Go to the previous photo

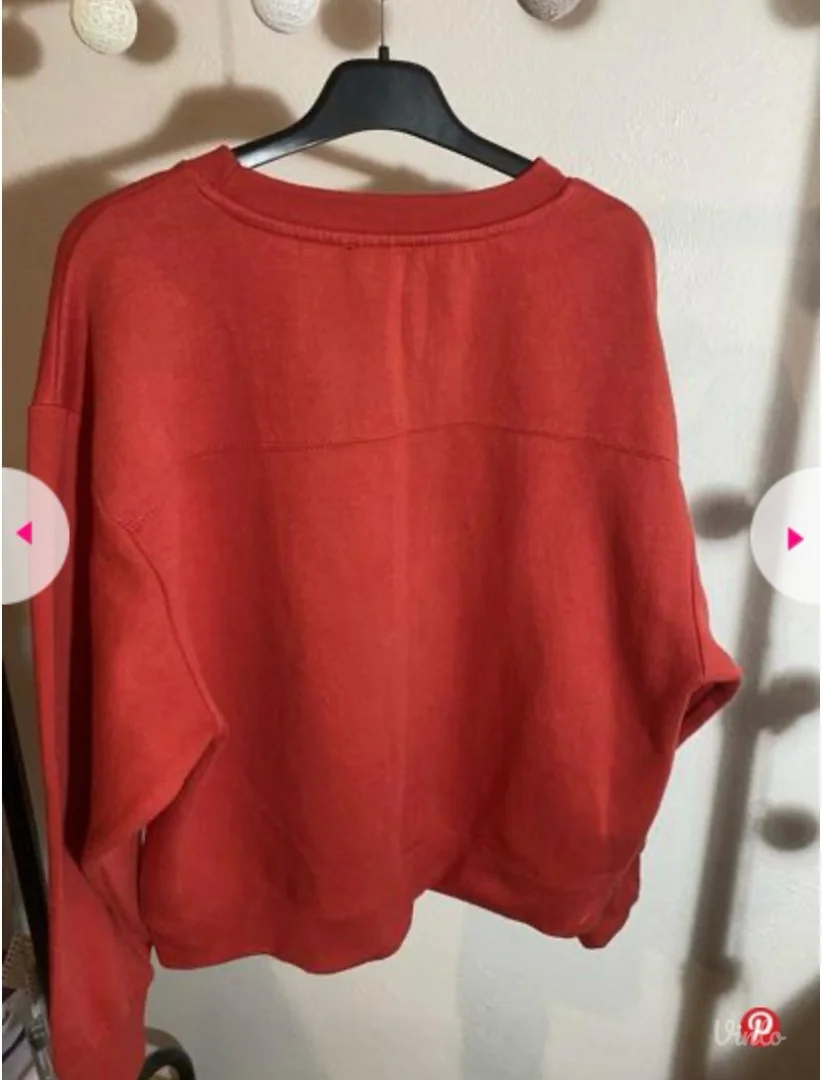[x=27, y=535]
